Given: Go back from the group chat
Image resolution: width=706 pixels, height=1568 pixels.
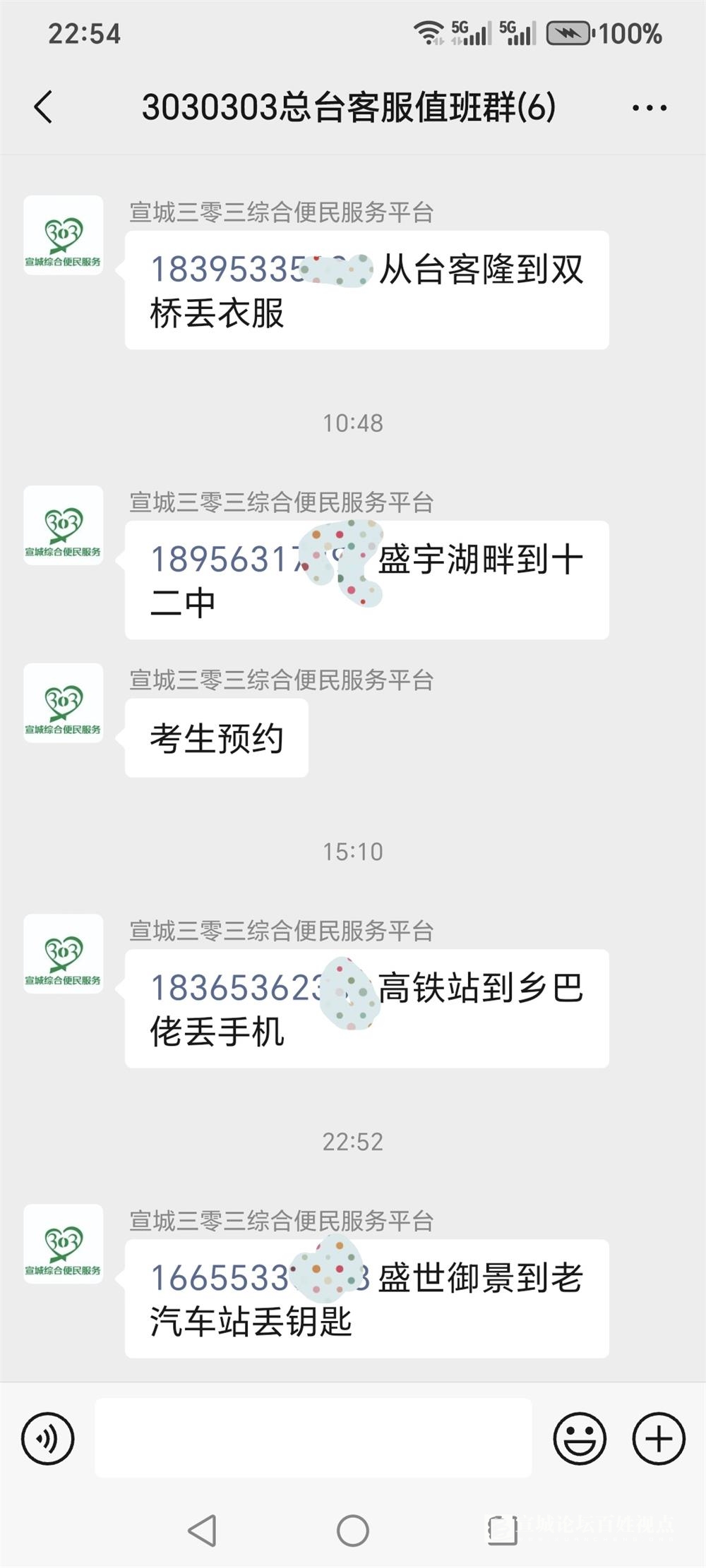Looking at the screenshot, I should pos(43,107).
